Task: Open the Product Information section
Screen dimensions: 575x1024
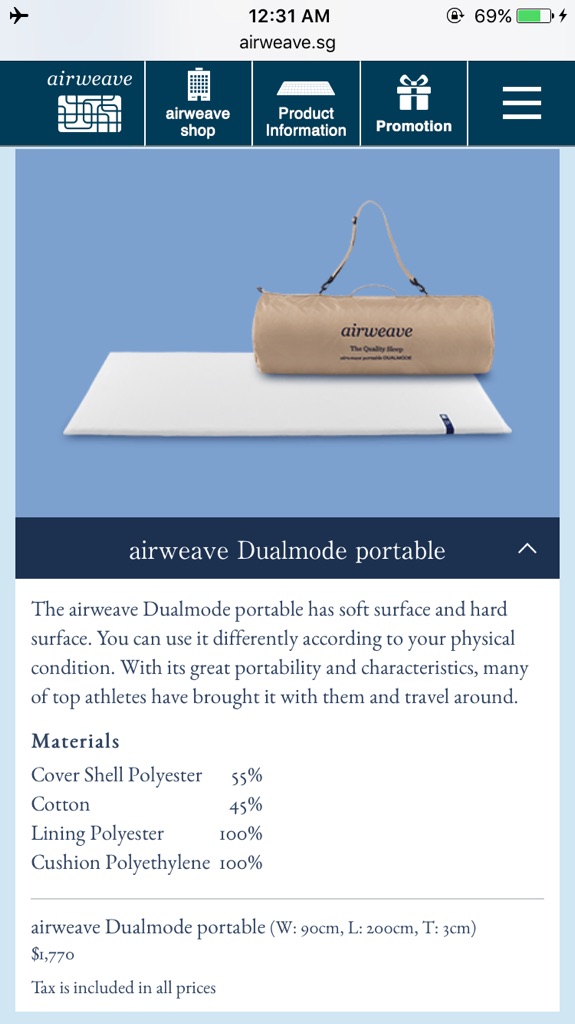Action: point(306,103)
